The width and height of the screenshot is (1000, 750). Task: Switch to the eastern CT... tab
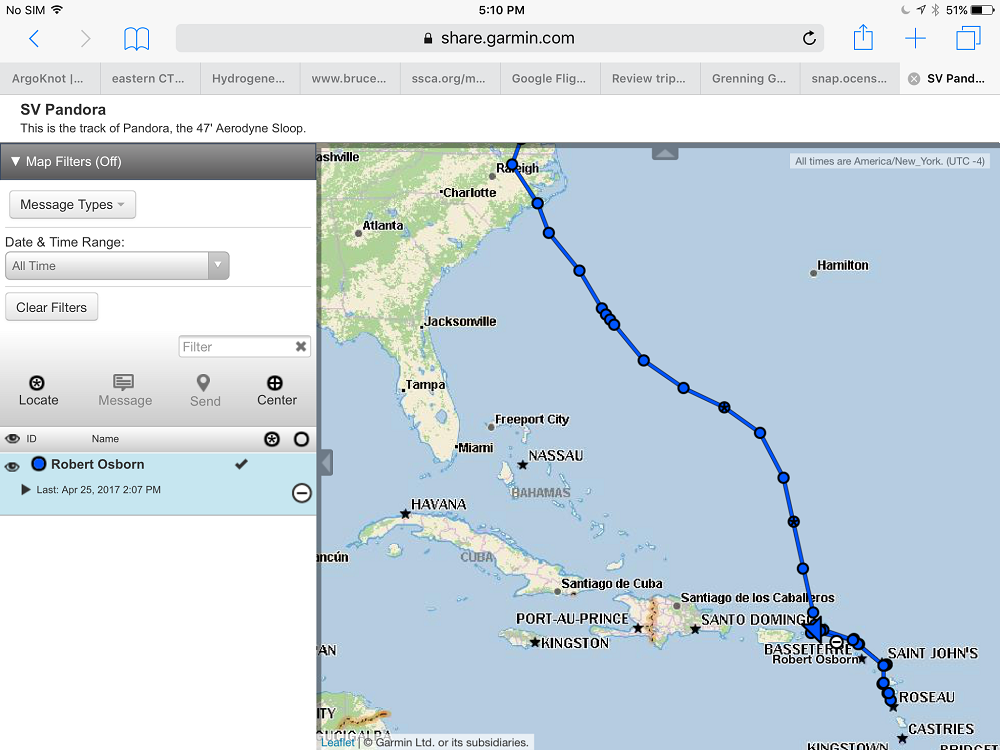pyautogui.click(x=150, y=79)
